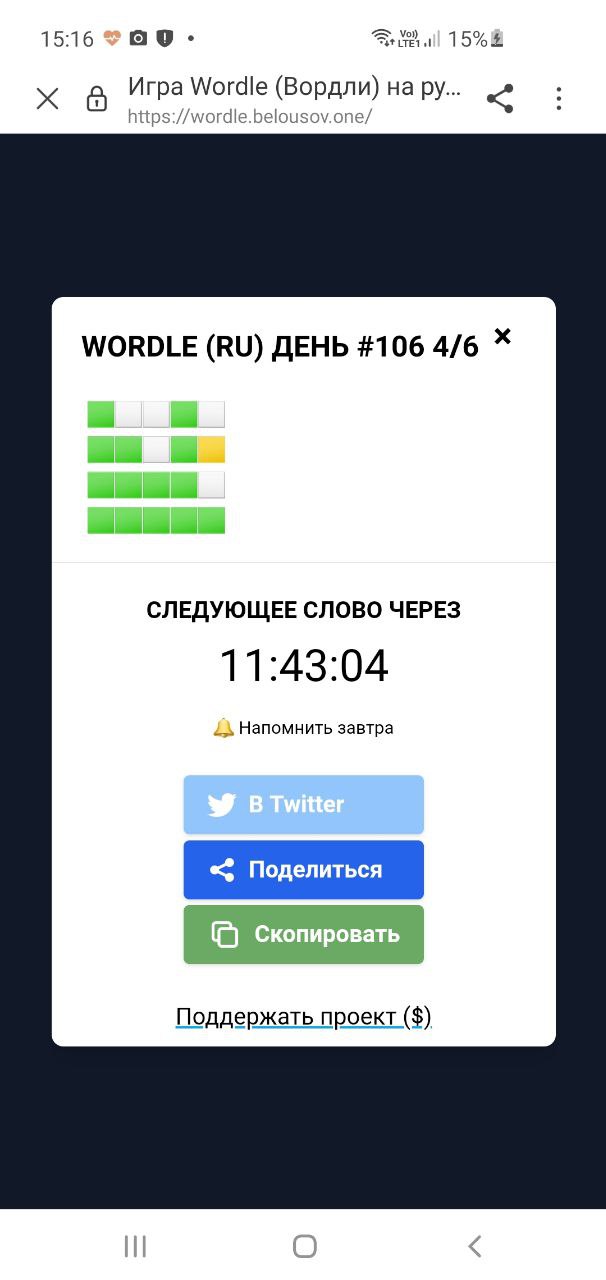Copy result with Скопировать button

[303, 935]
